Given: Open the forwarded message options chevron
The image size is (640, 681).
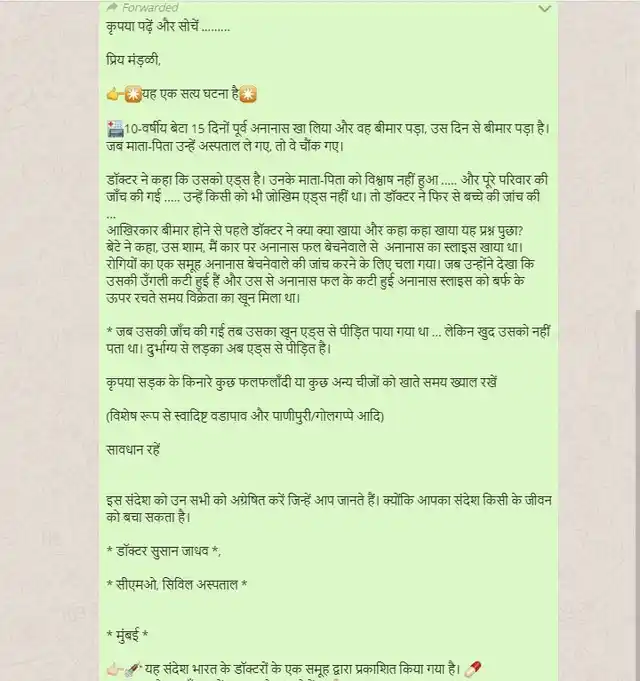Looking at the screenshot, I should 544,8.
